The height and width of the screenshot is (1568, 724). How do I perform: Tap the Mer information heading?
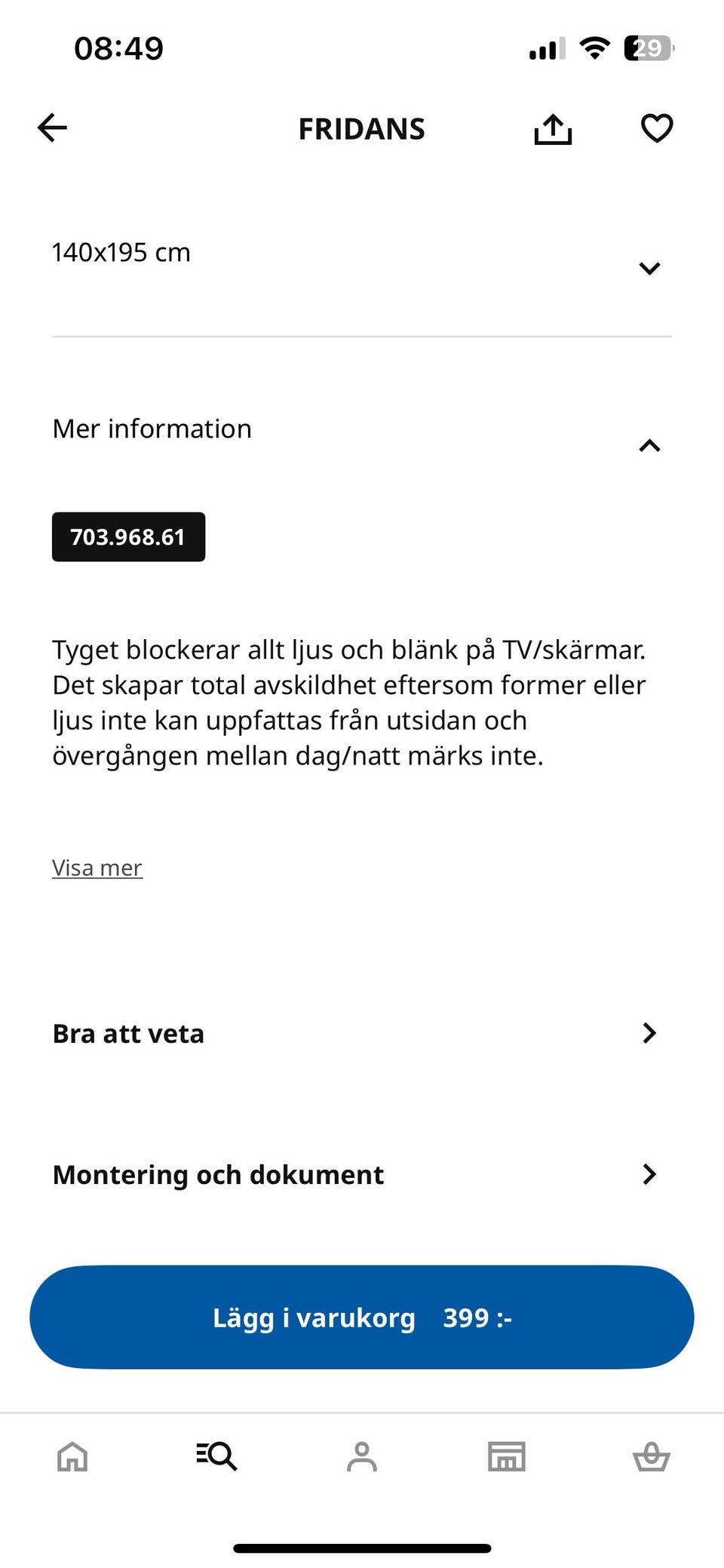click(152, 428)
